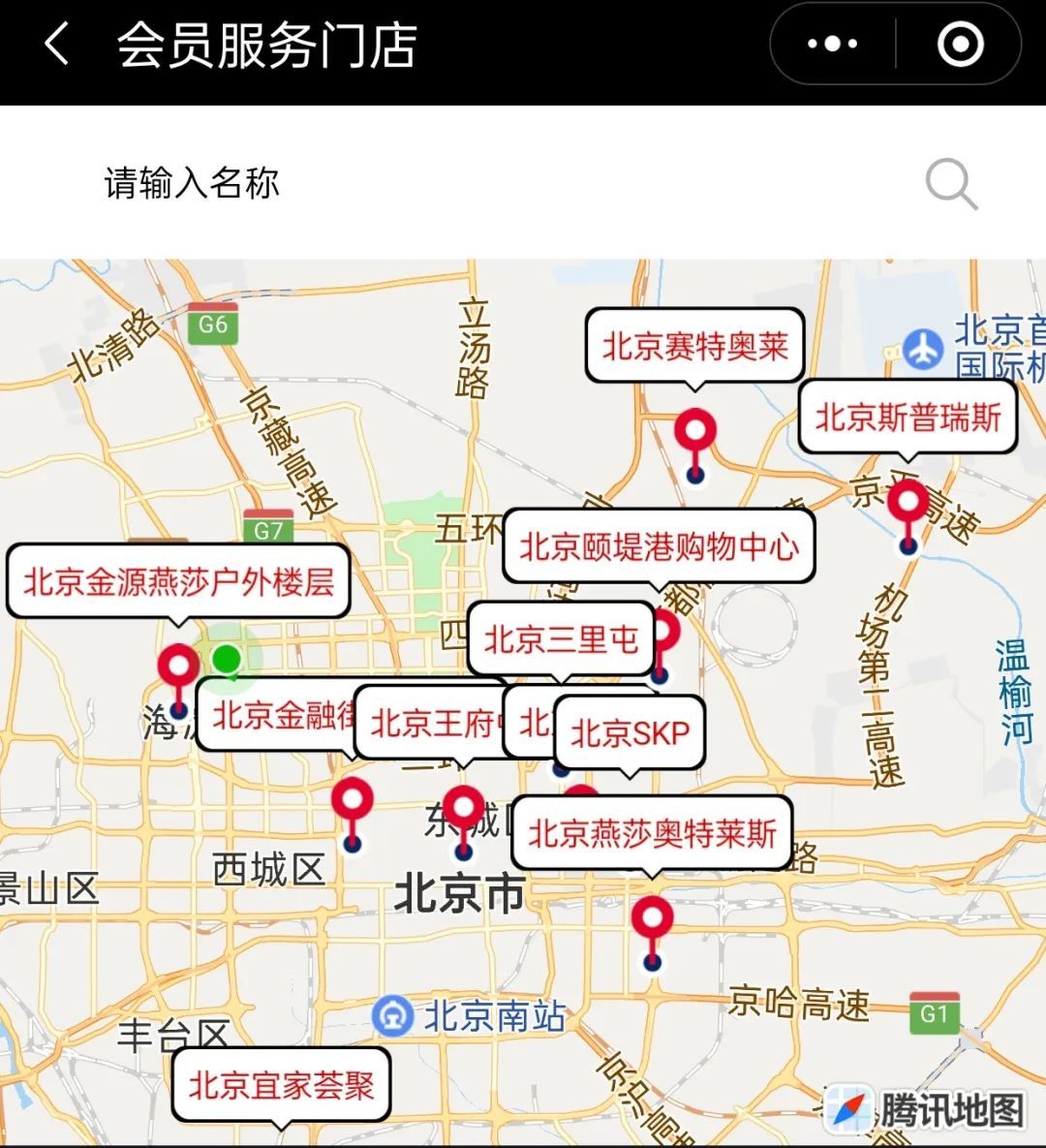Select the 北京王府 store marker

[x=463, y=812]
